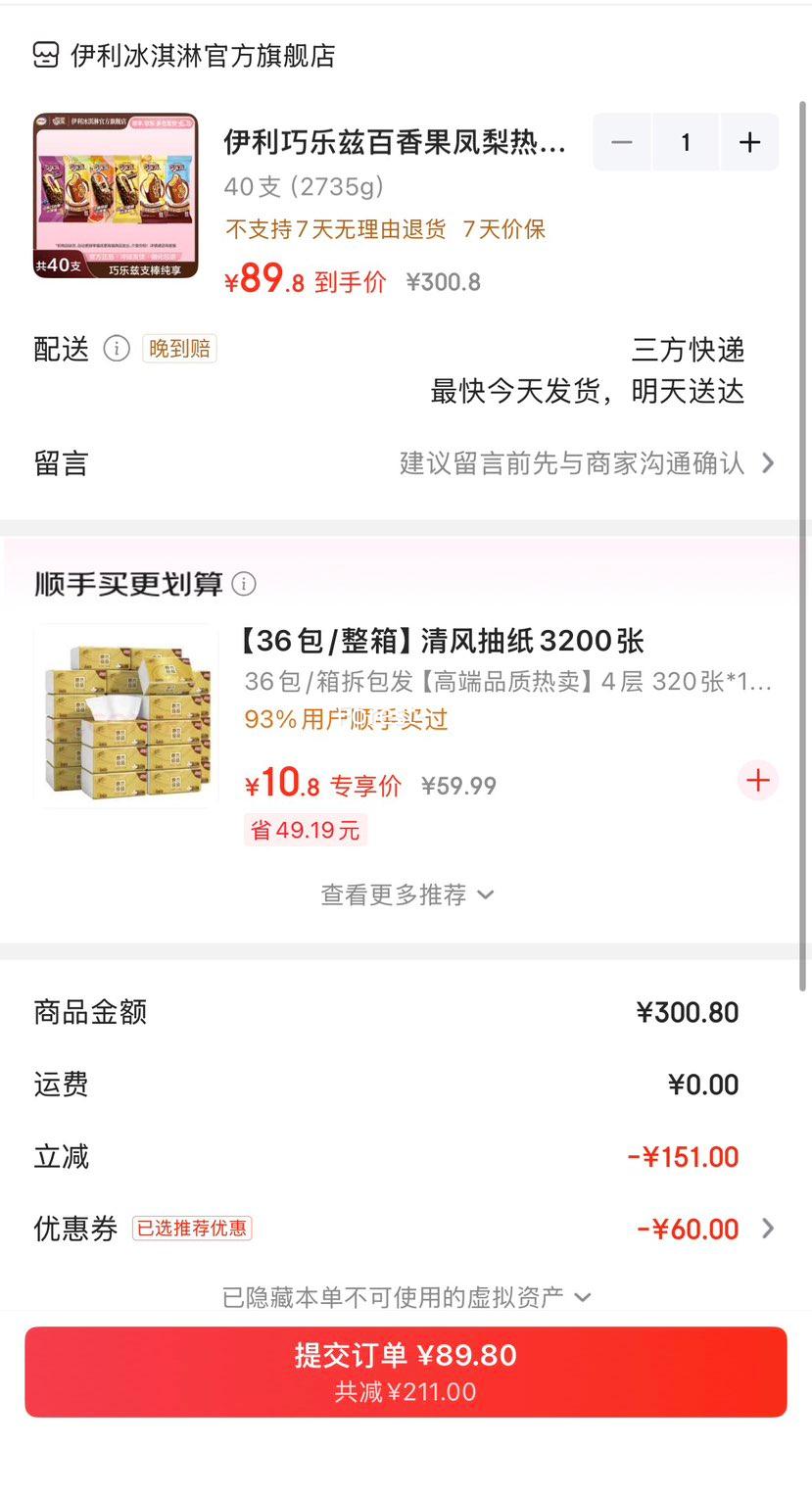Viewport: 812px width, 1496px height.
Task: Open the info icon next to 顺手买更划算
Action: (244, 583)
